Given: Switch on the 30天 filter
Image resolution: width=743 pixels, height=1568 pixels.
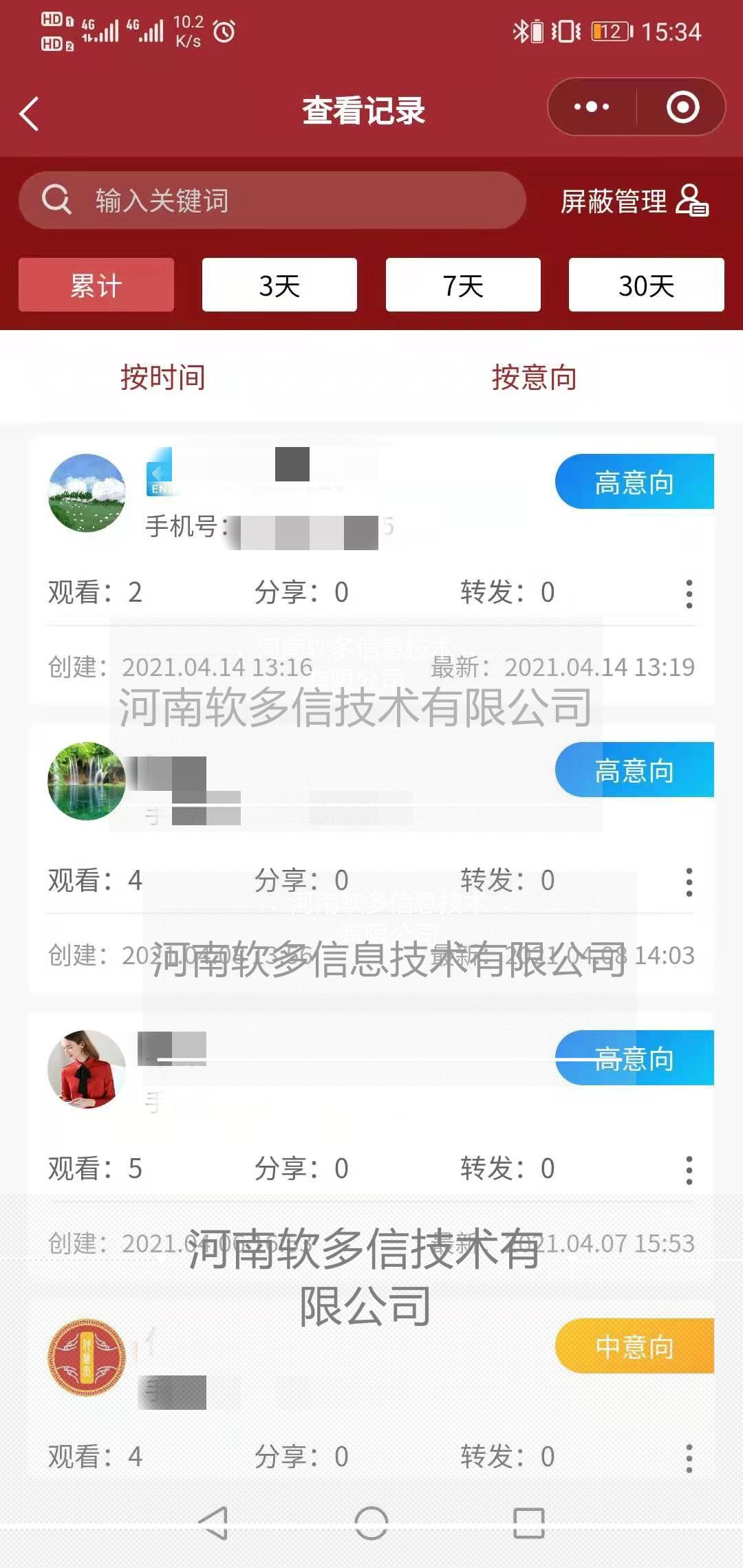Looking at the screenshot, I should [x=647, y=285].
